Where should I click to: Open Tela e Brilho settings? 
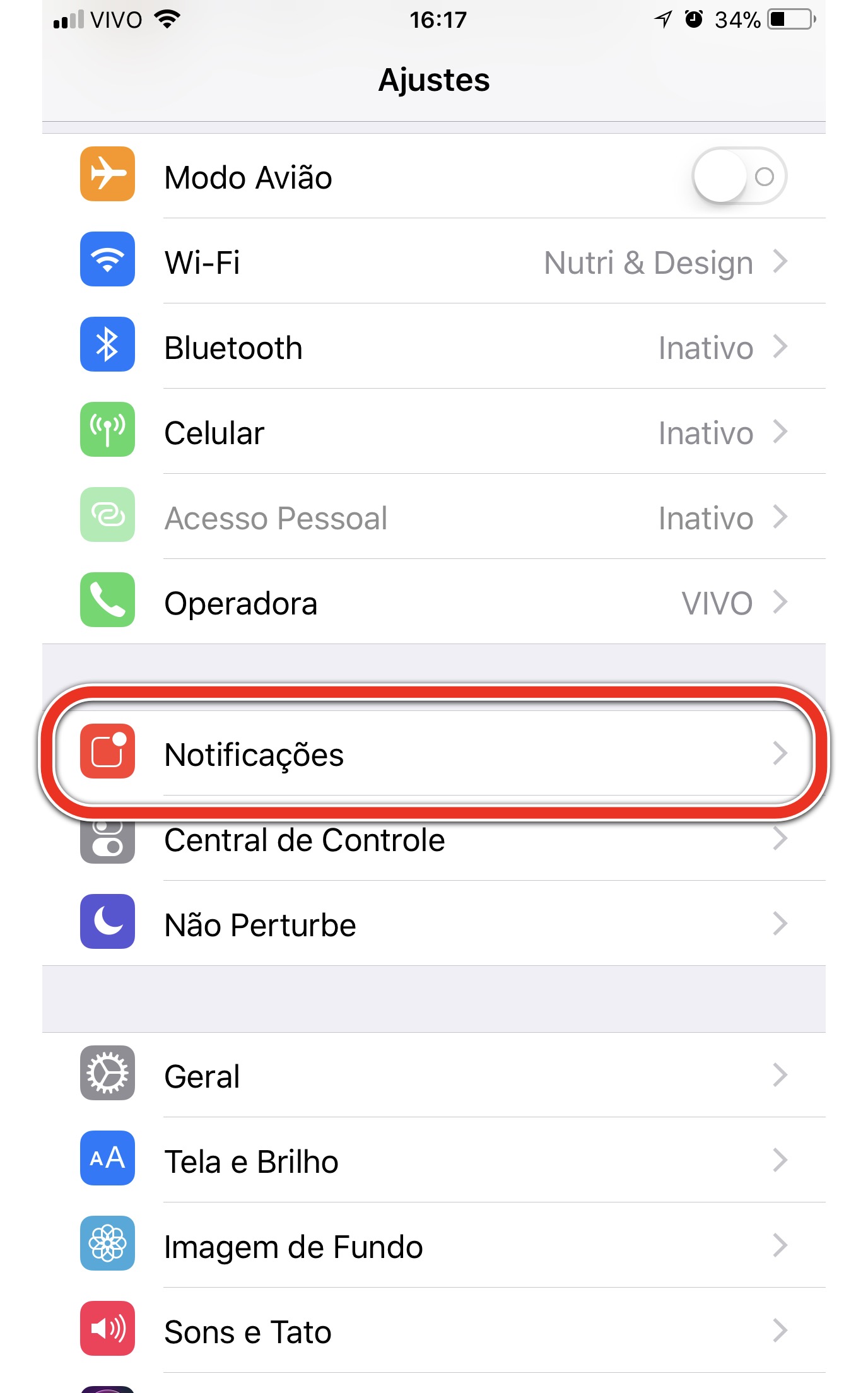pyautogui.click(x=434, y=1160)
